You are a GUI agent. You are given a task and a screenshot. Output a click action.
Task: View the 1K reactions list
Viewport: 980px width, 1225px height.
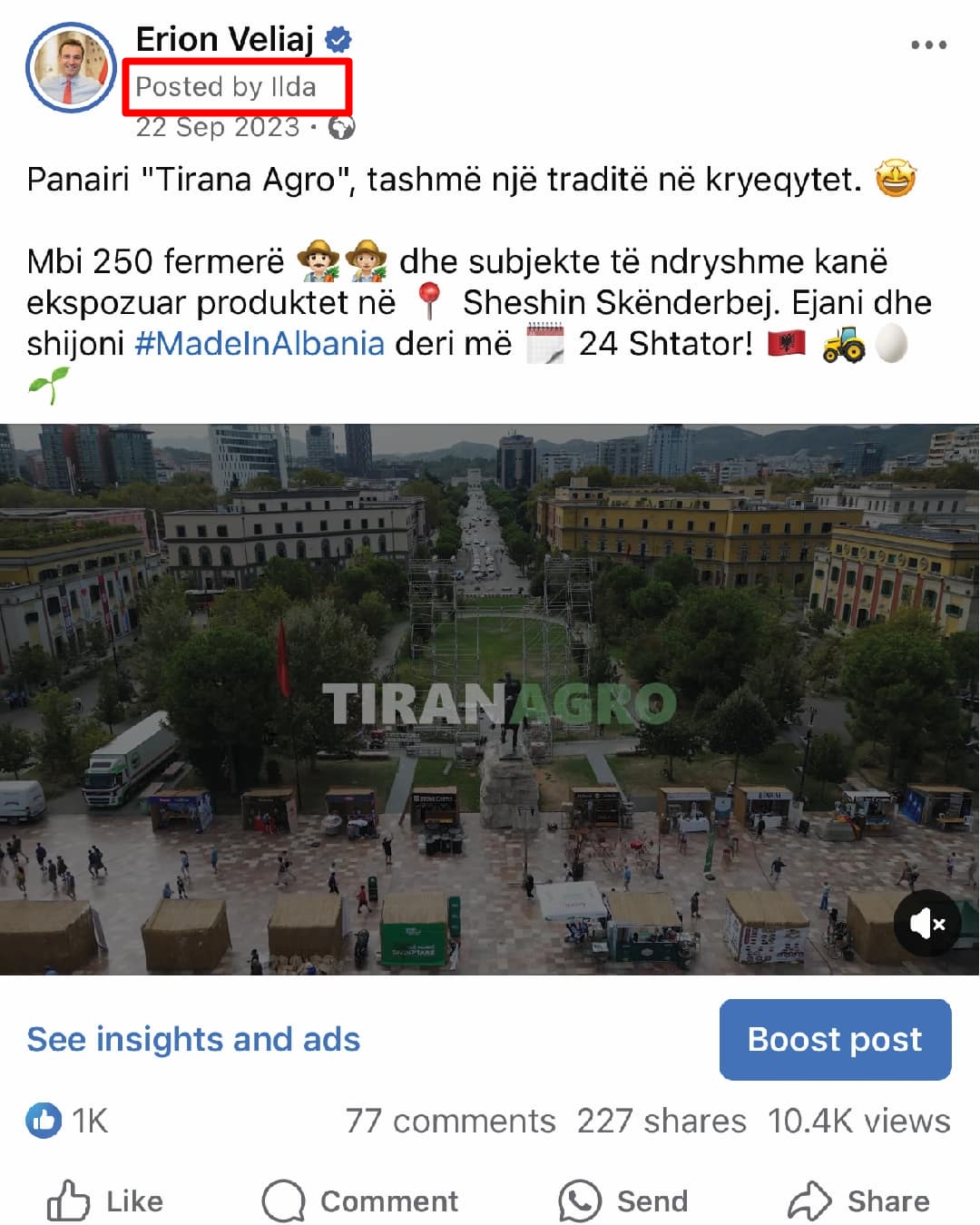[x=68, y=1121]
